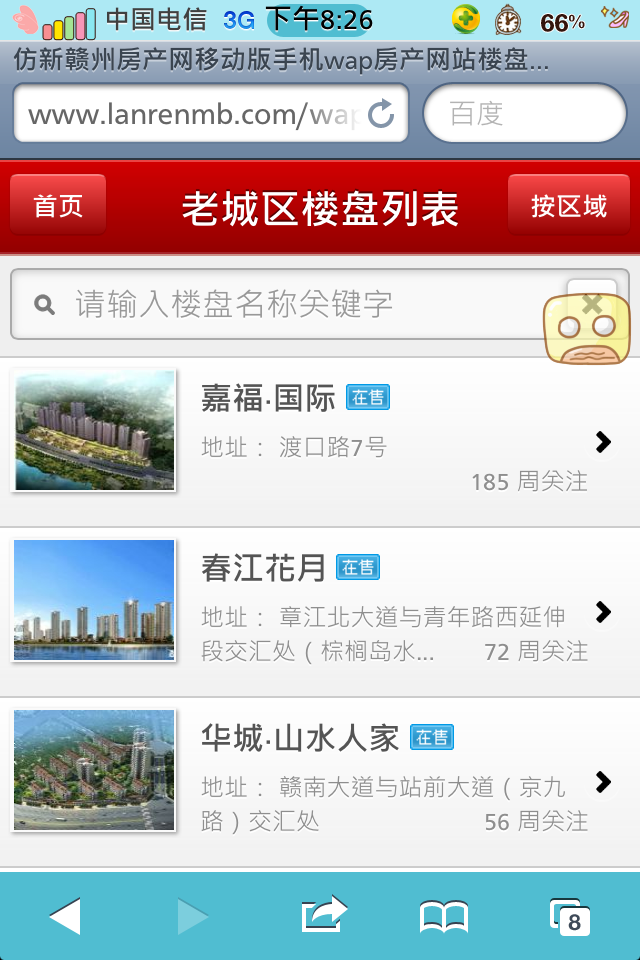This screenshot has width=640, height=960.
Task: Dismiss the floating cartoon face widget
Action: tap(592, 304)
